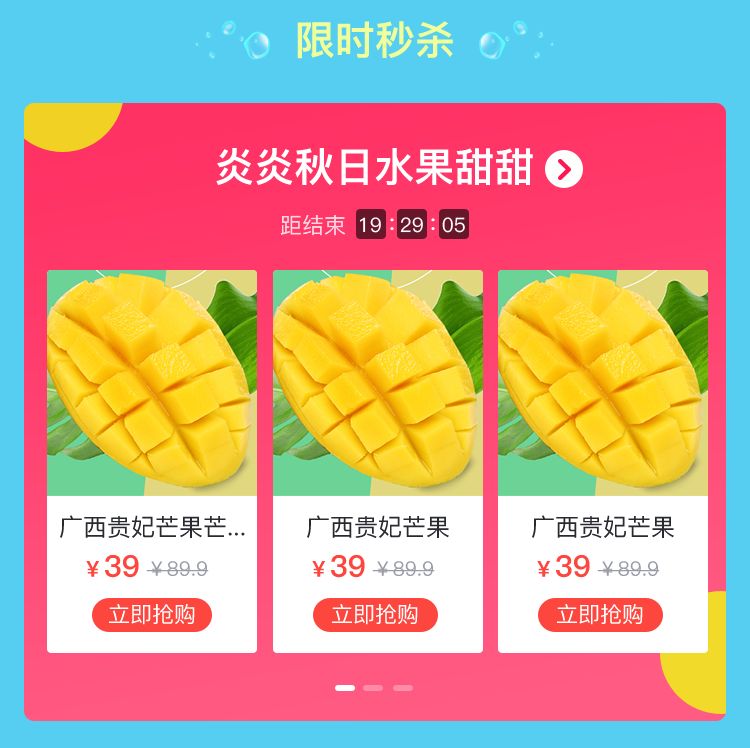Select the last carousel page indicator dot
750x748 pixels.
click(x=403, y=688)
